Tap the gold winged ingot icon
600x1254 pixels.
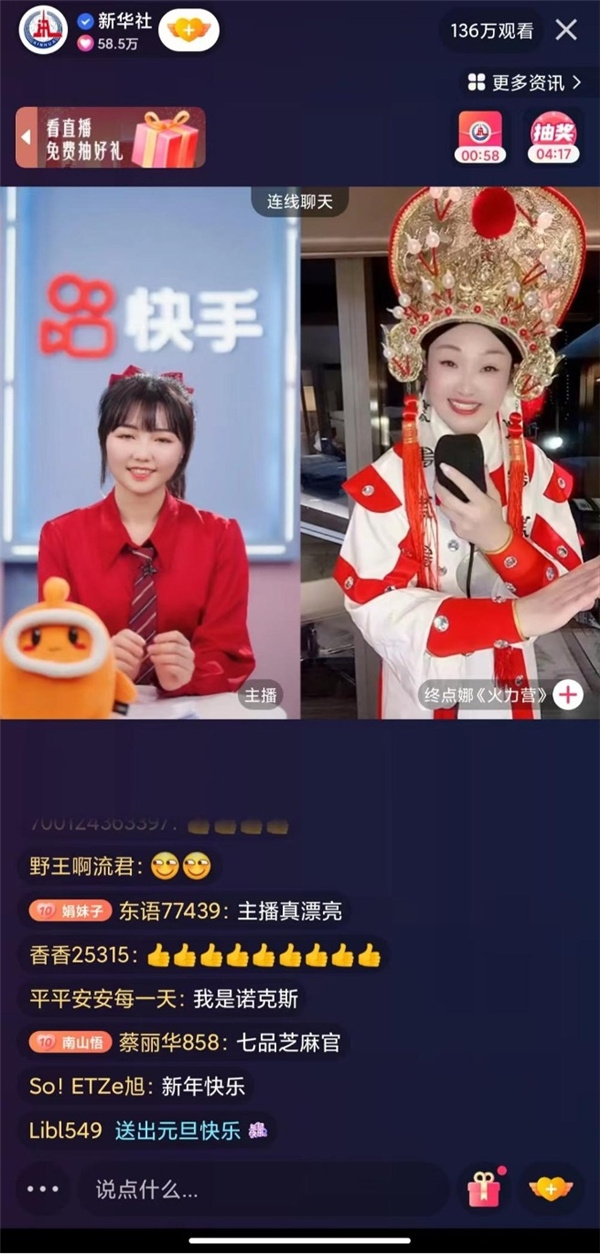click(550, 1189)
